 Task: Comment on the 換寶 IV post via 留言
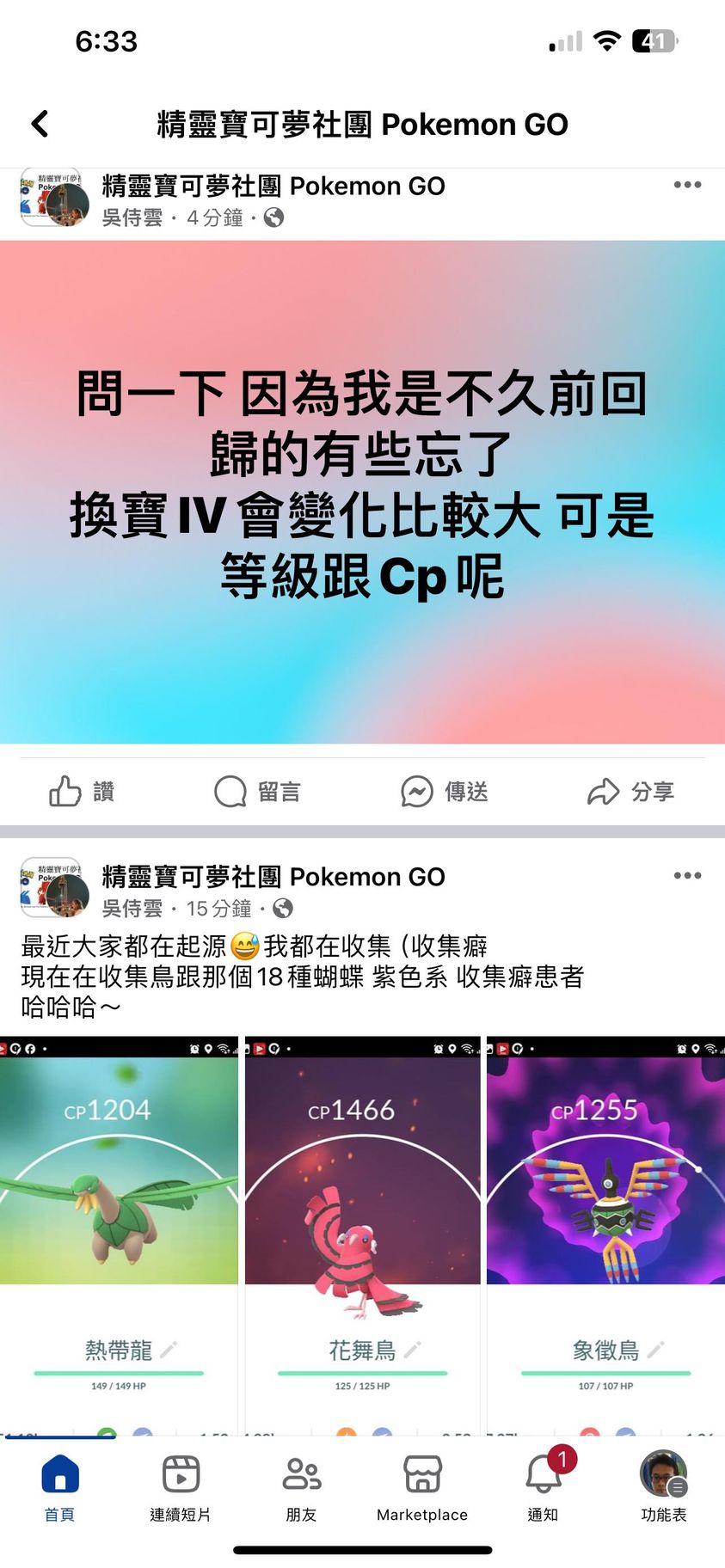click(257, 791)
